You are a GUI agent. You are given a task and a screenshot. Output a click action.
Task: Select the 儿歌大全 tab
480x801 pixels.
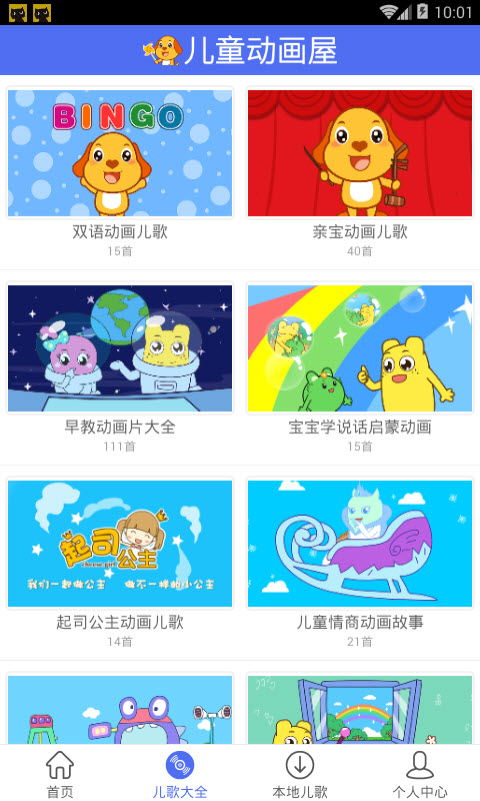click(180, 773)
